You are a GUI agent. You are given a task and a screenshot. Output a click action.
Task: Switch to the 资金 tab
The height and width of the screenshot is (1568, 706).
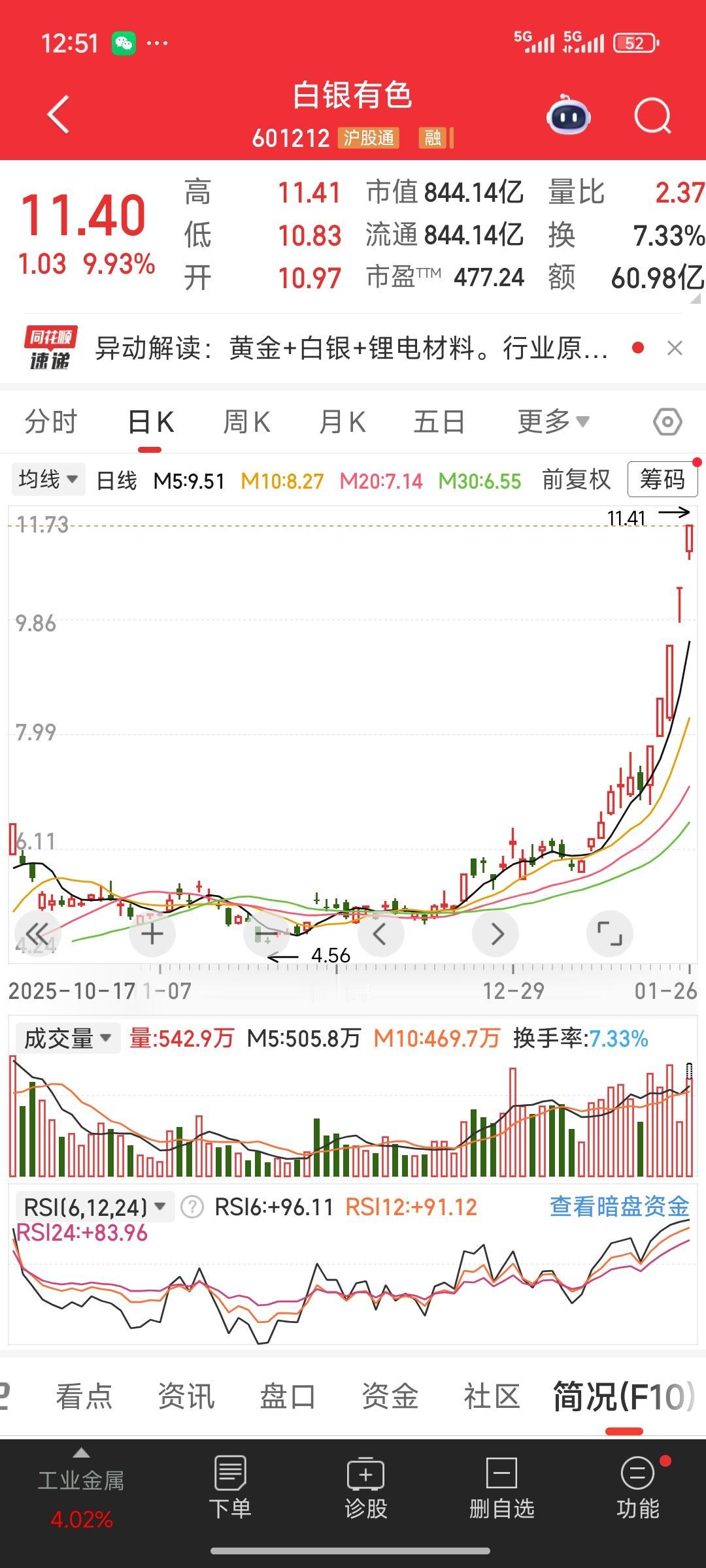390,1397
